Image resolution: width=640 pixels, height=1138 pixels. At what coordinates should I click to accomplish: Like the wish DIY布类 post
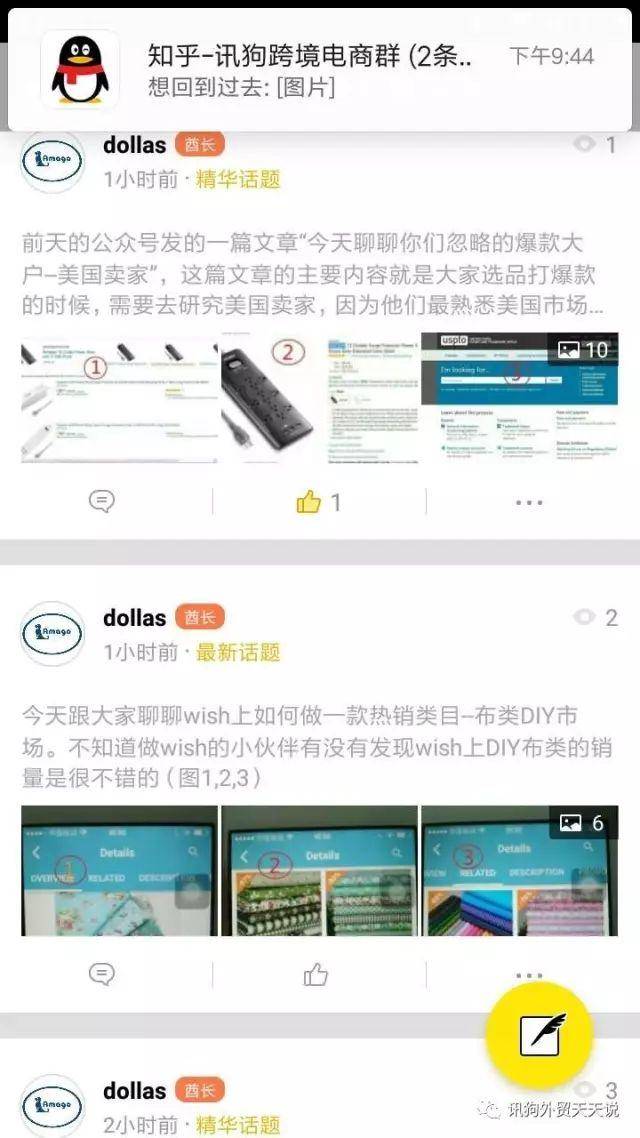click(316, 974)
